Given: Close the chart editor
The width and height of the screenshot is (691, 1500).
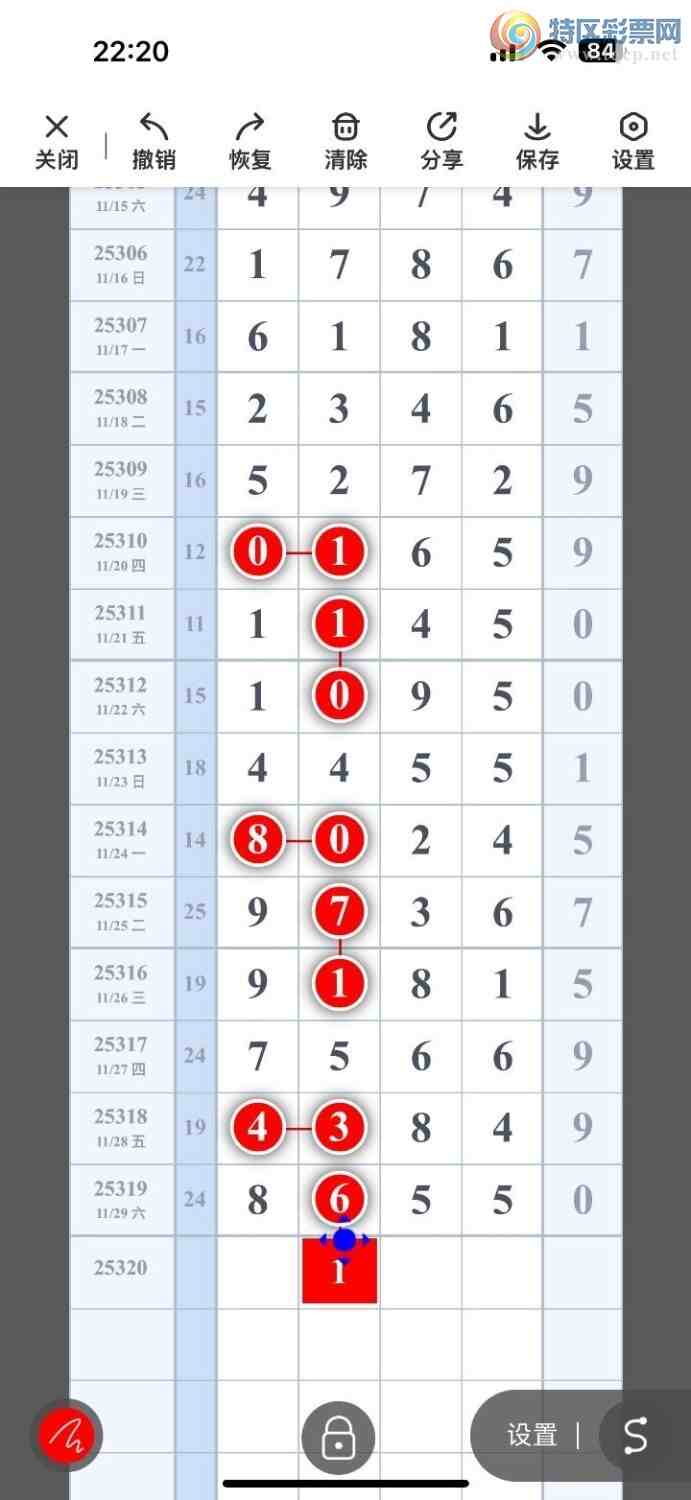Looking at the screenshot, I should (57, 141).
